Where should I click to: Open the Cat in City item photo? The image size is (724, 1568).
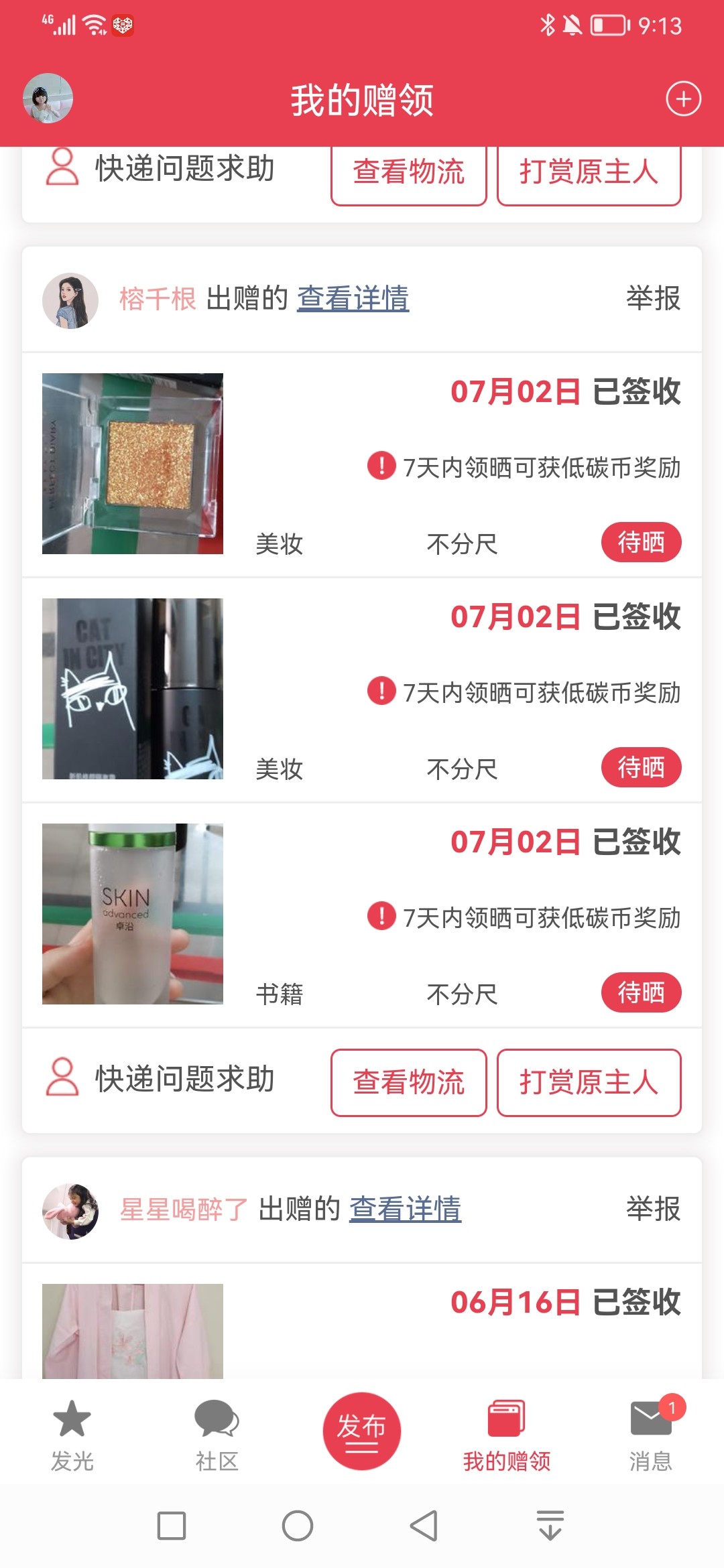[x=133, y=689]
